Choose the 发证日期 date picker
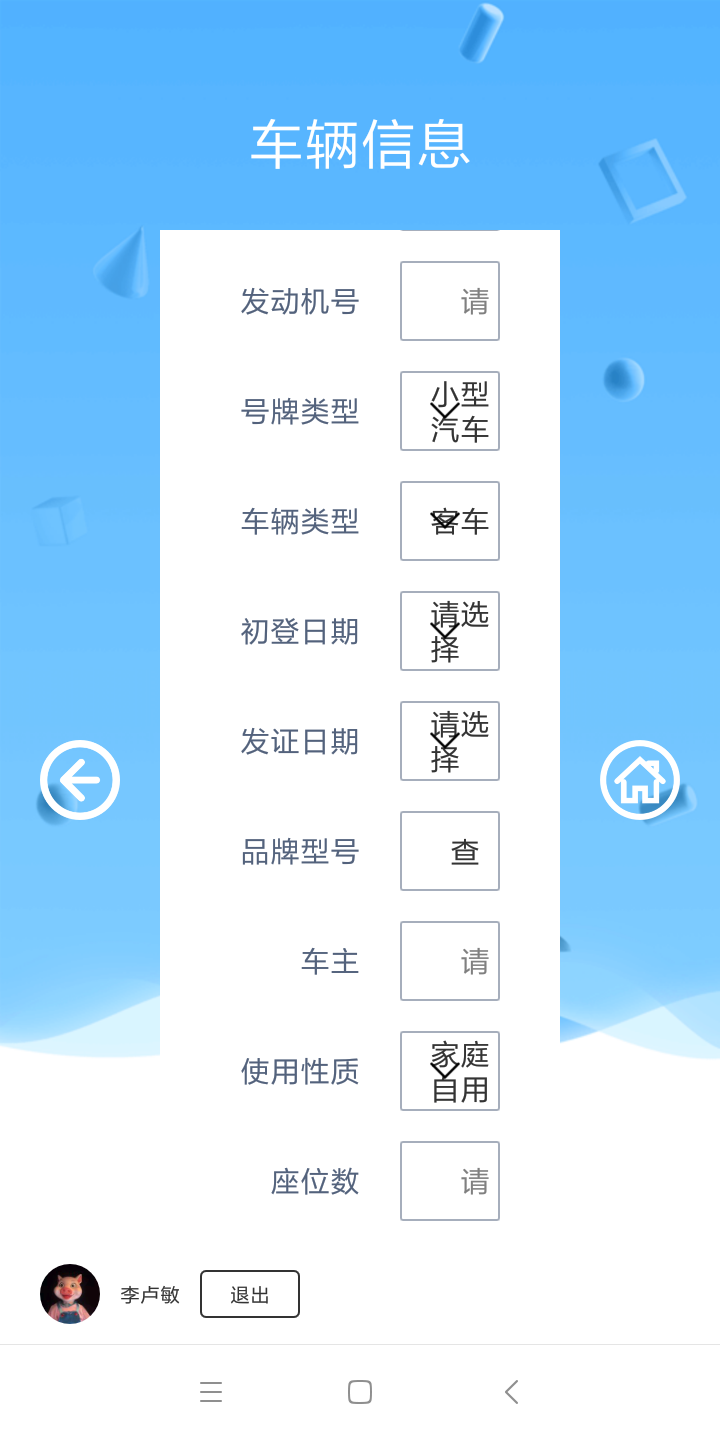Screen dimensions: 720x1440 [x=450, y=741]
